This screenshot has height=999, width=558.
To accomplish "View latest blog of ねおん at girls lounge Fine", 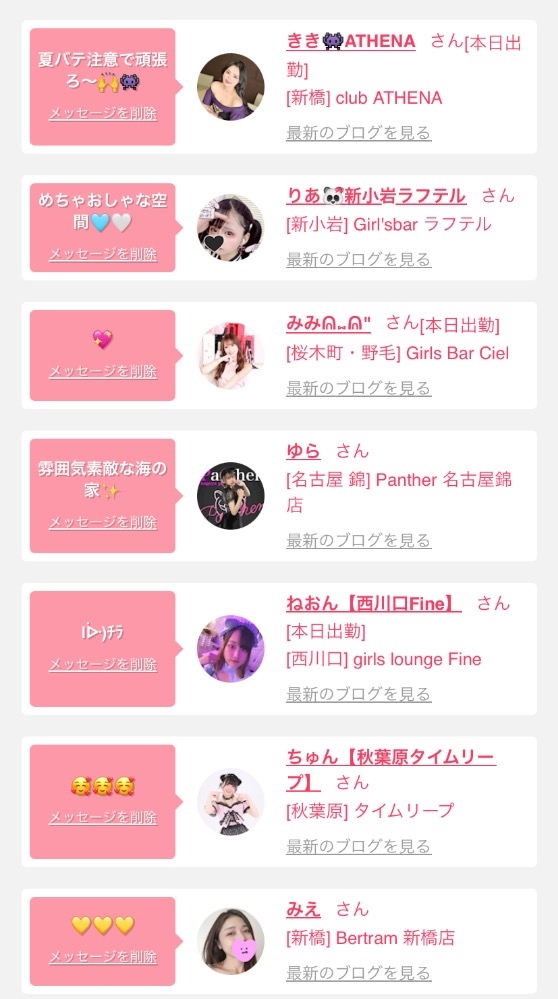I will pos(359,694).
